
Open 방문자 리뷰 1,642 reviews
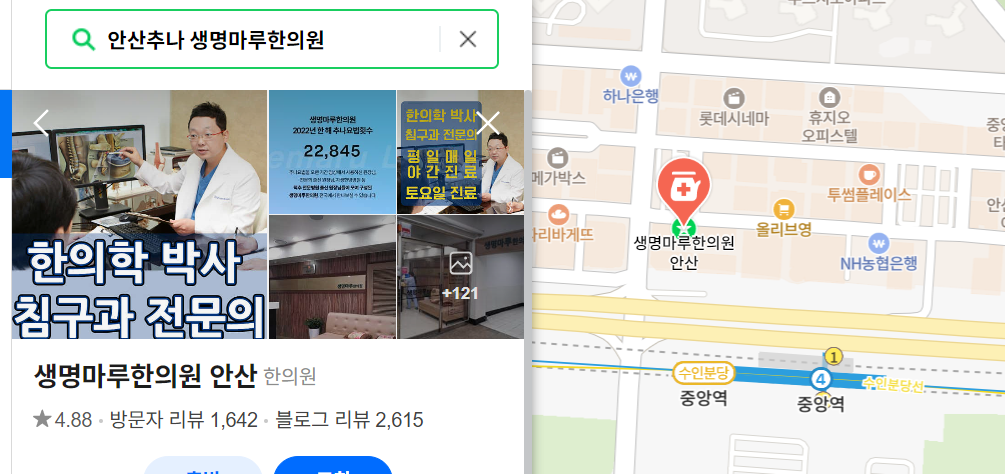184,420
